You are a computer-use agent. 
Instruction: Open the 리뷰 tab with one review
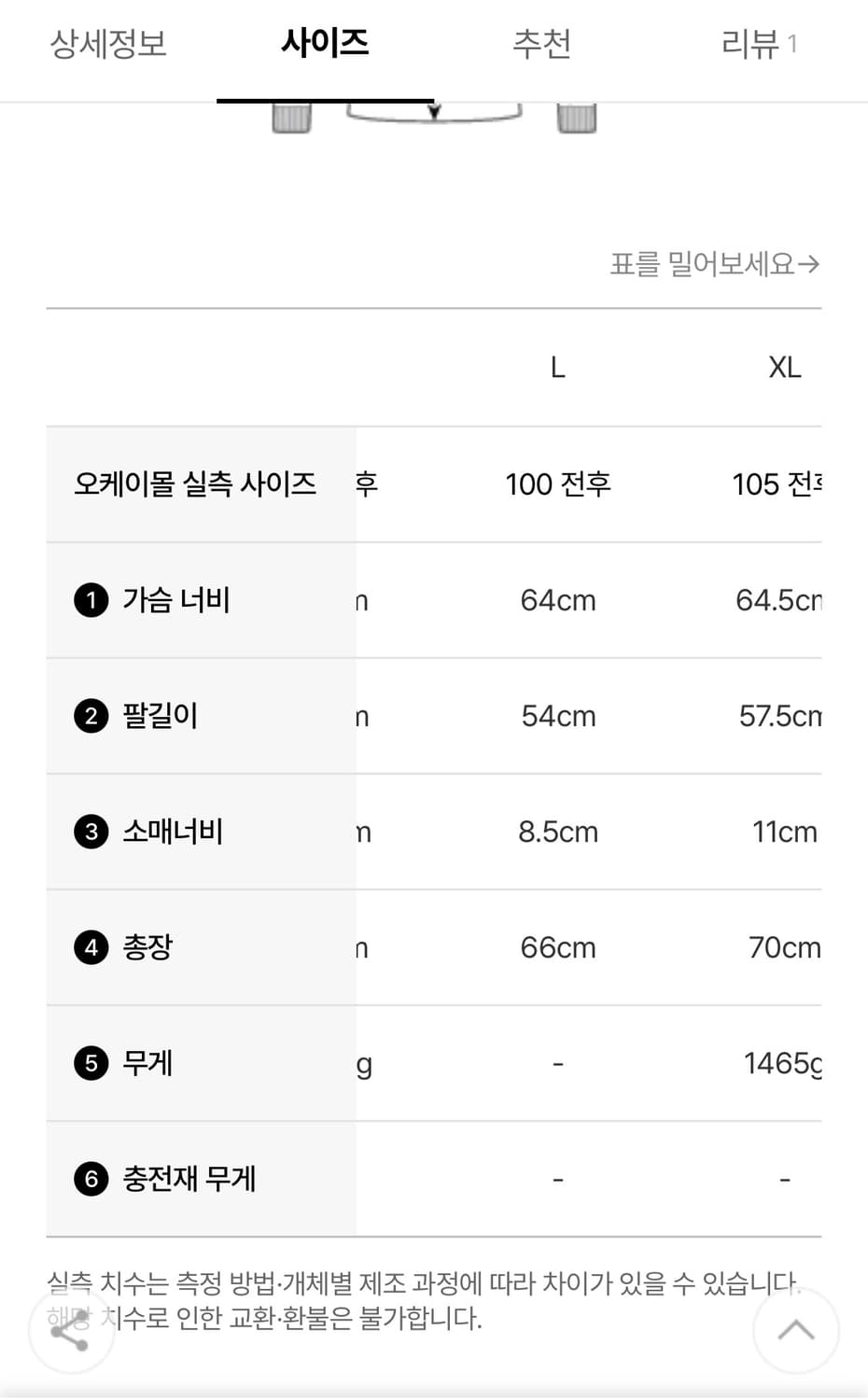pyautogui.click(x=758, y=44)
